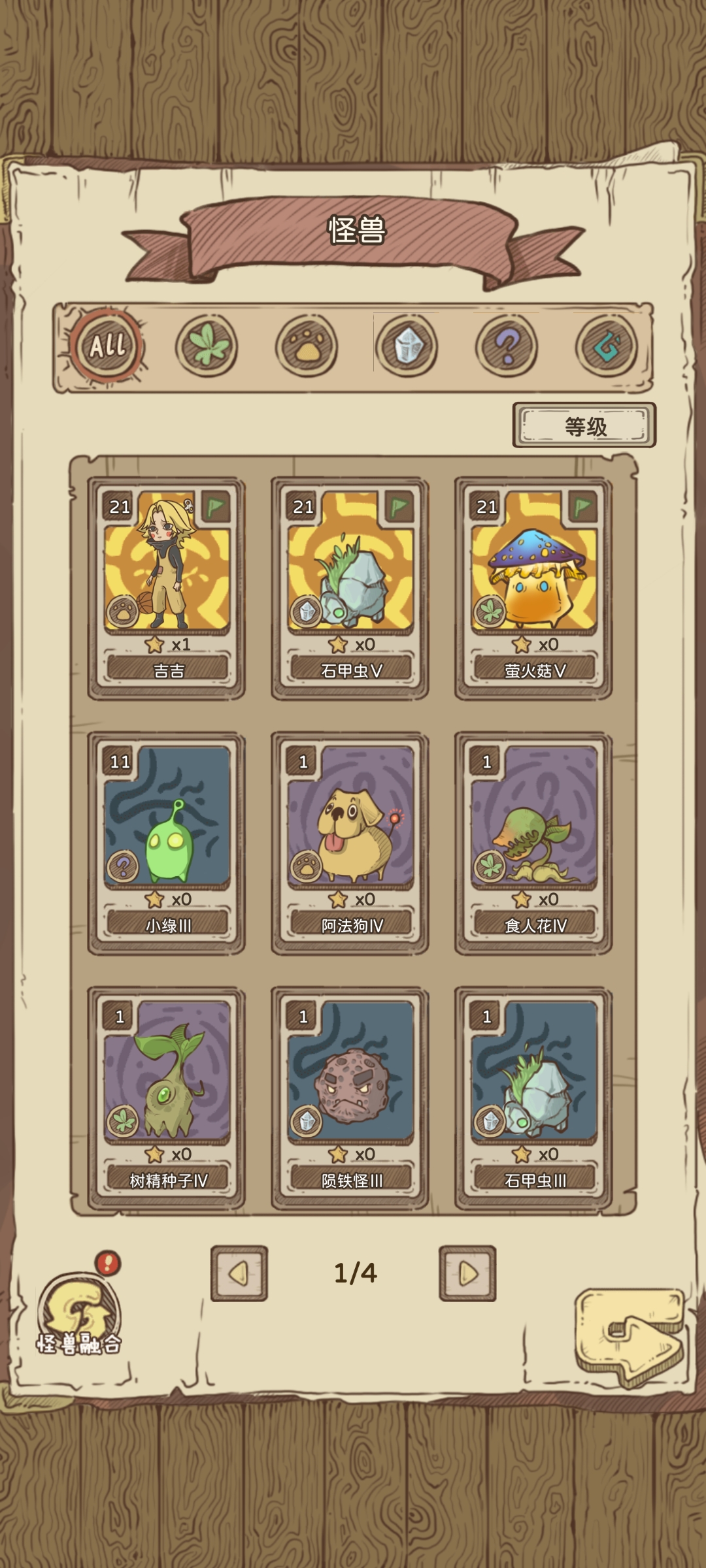Tap the 等级 sort button
This screenshot has height=1568, width=706.
[584, 425]
